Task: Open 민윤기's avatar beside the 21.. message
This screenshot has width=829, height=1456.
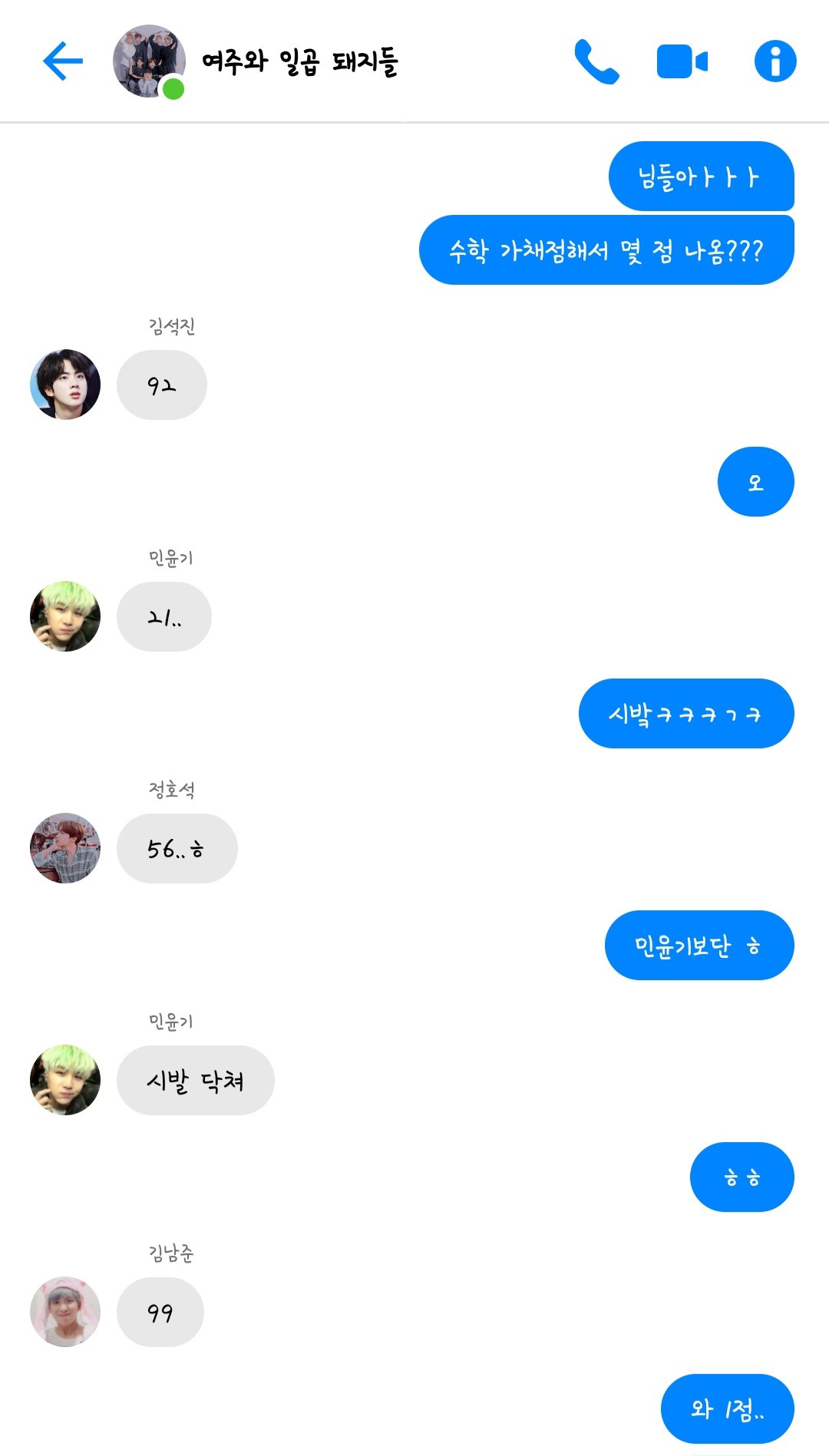Action: click(x=65, y=616)
